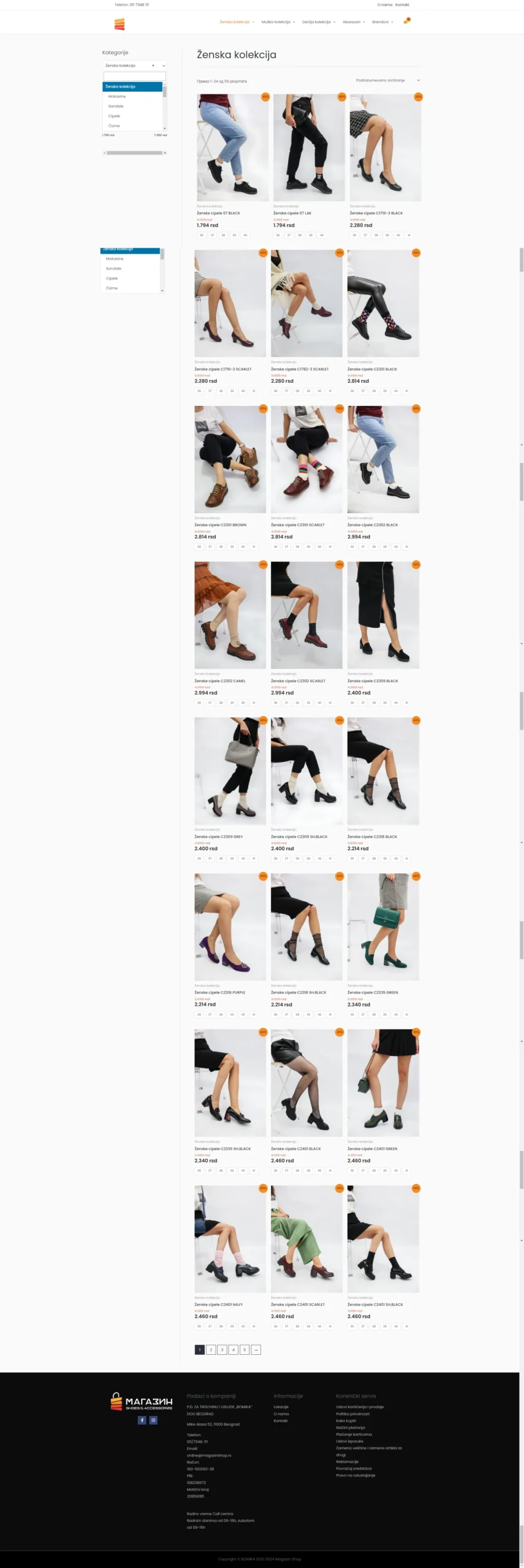Viewport: 524px width, 1568px height.
Task: Open the Kontakt link in top bar
Action: tap(402, 4)
